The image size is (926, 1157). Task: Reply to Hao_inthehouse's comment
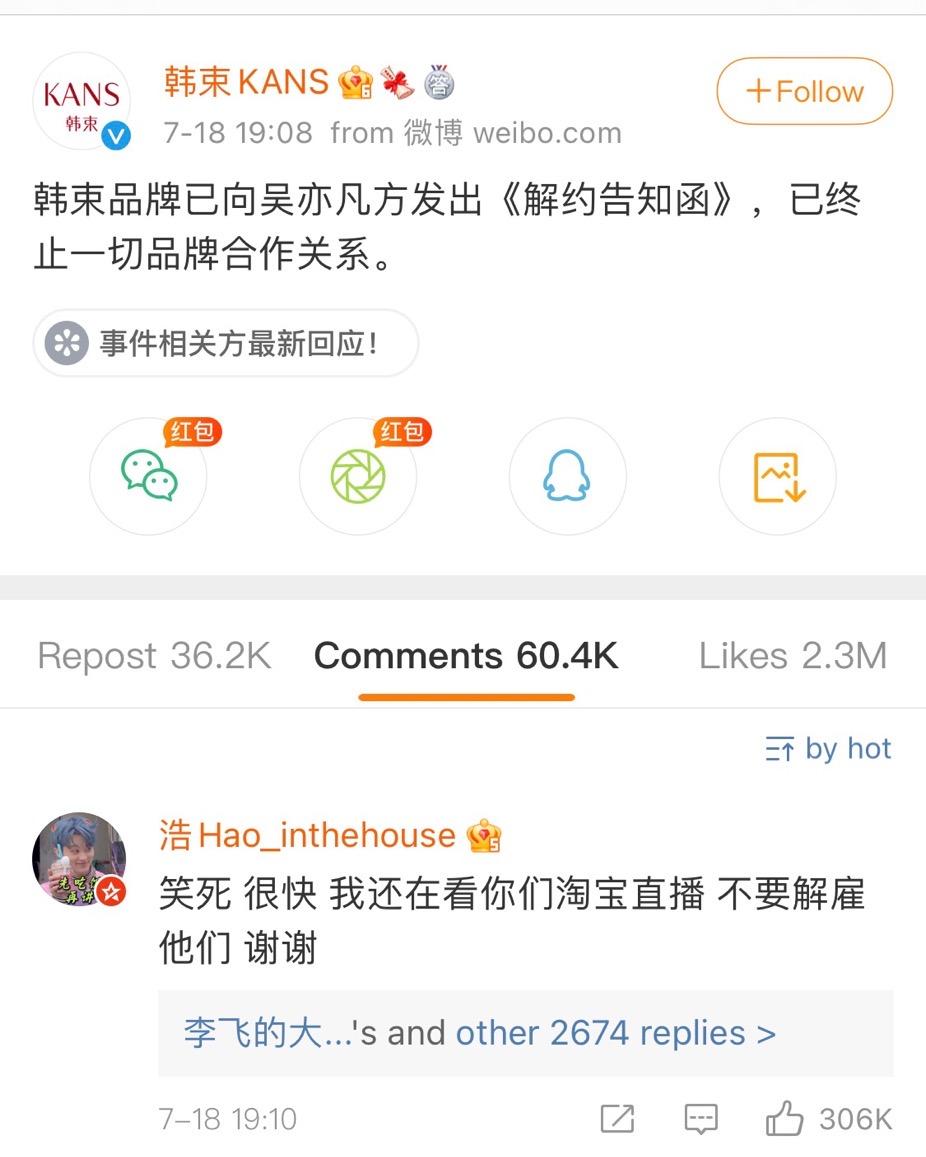point(701,1119)
